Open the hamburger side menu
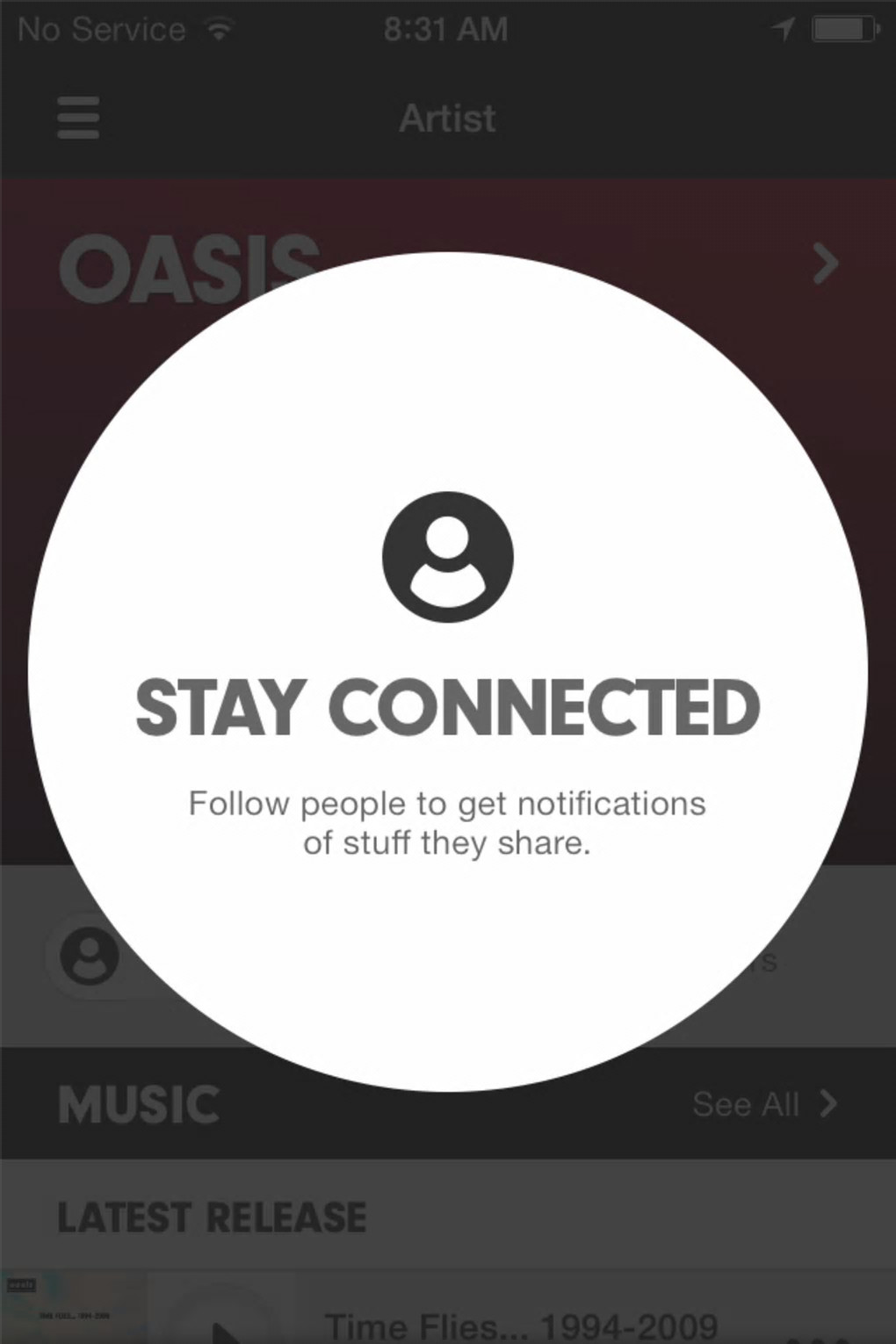This screenshot has height=1344, width=896. point(78,118)
